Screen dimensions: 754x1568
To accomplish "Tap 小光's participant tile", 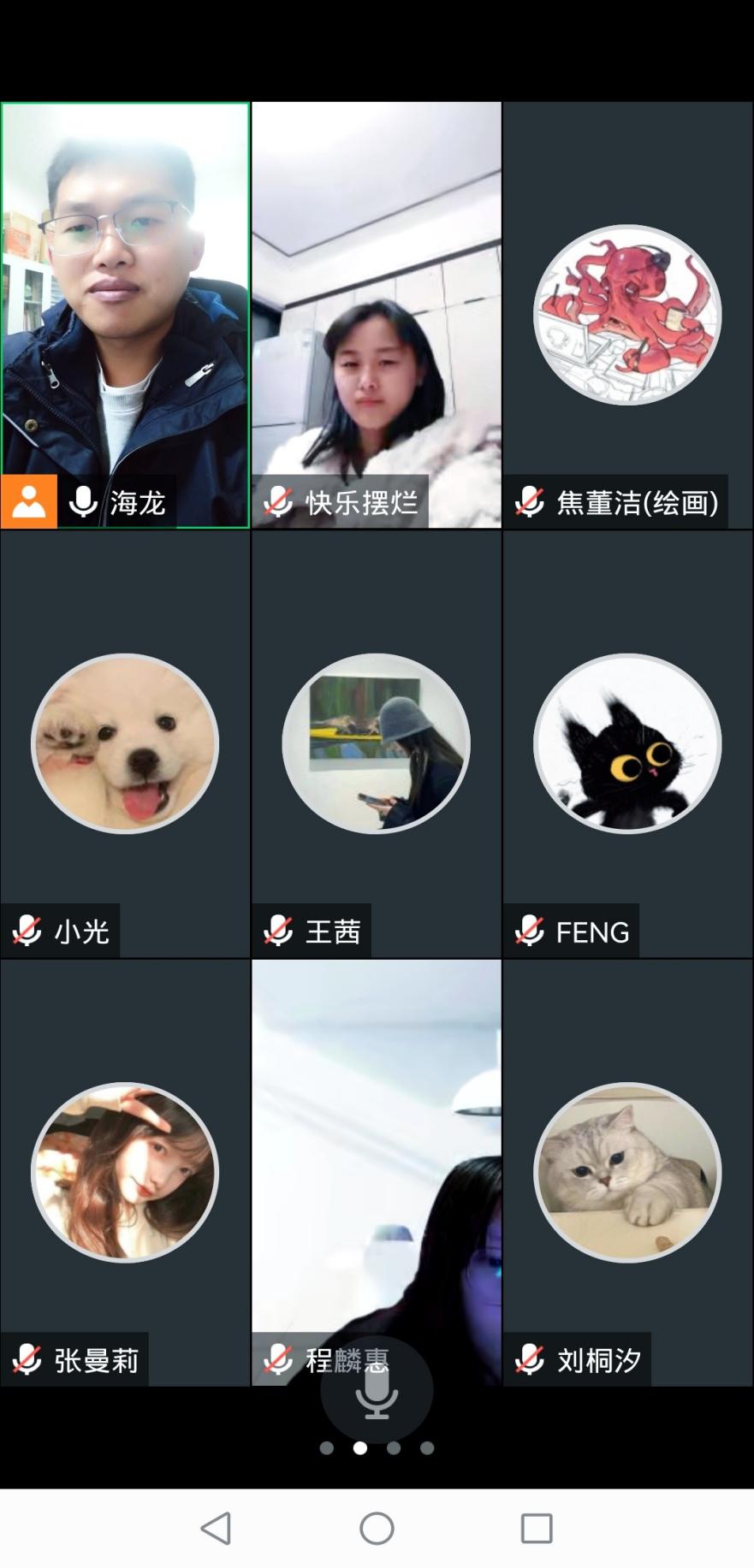I will pyautogui.click(x=125, y=743).
